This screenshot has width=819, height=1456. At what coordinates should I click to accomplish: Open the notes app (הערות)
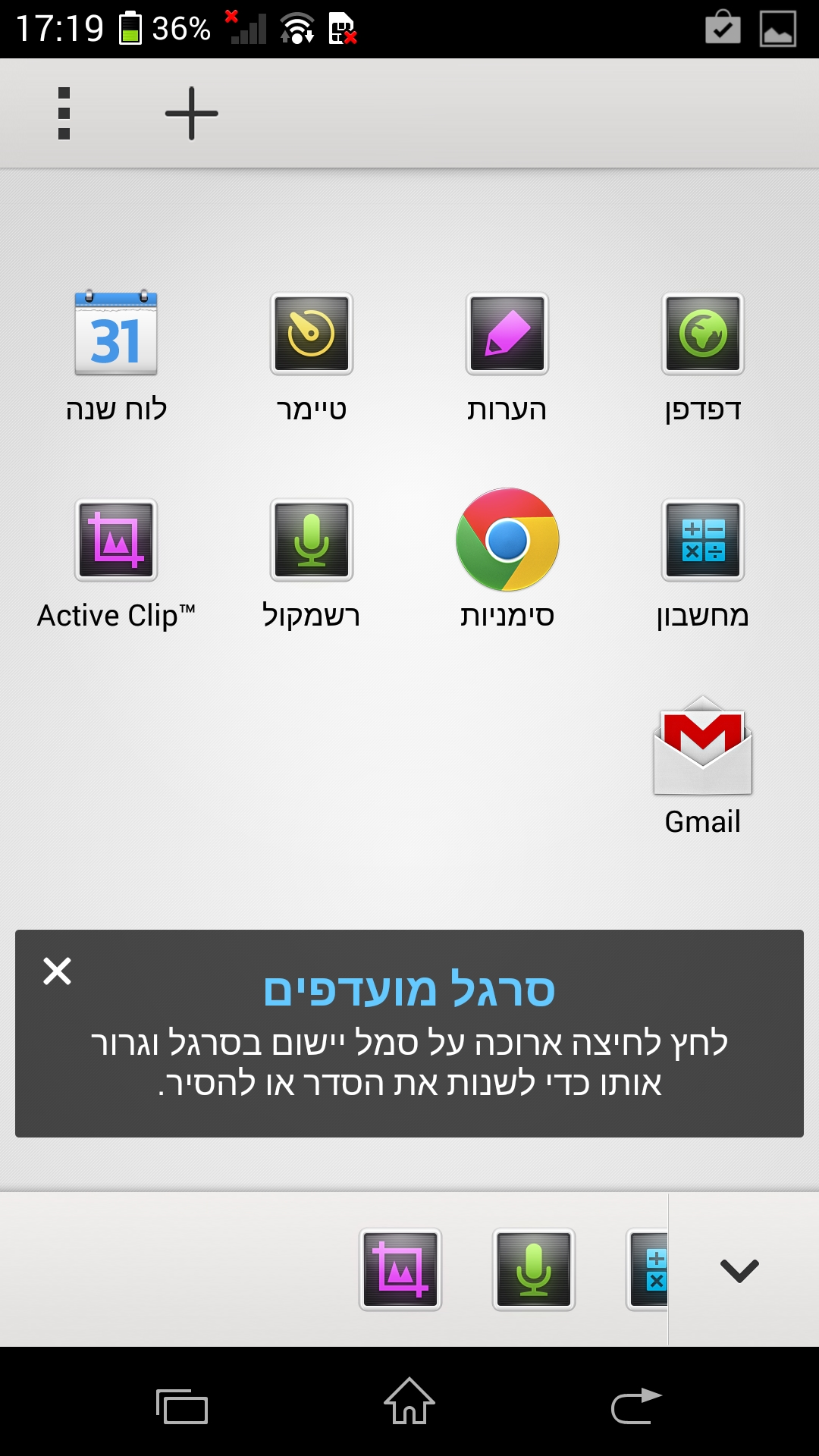tap(507, 334)
